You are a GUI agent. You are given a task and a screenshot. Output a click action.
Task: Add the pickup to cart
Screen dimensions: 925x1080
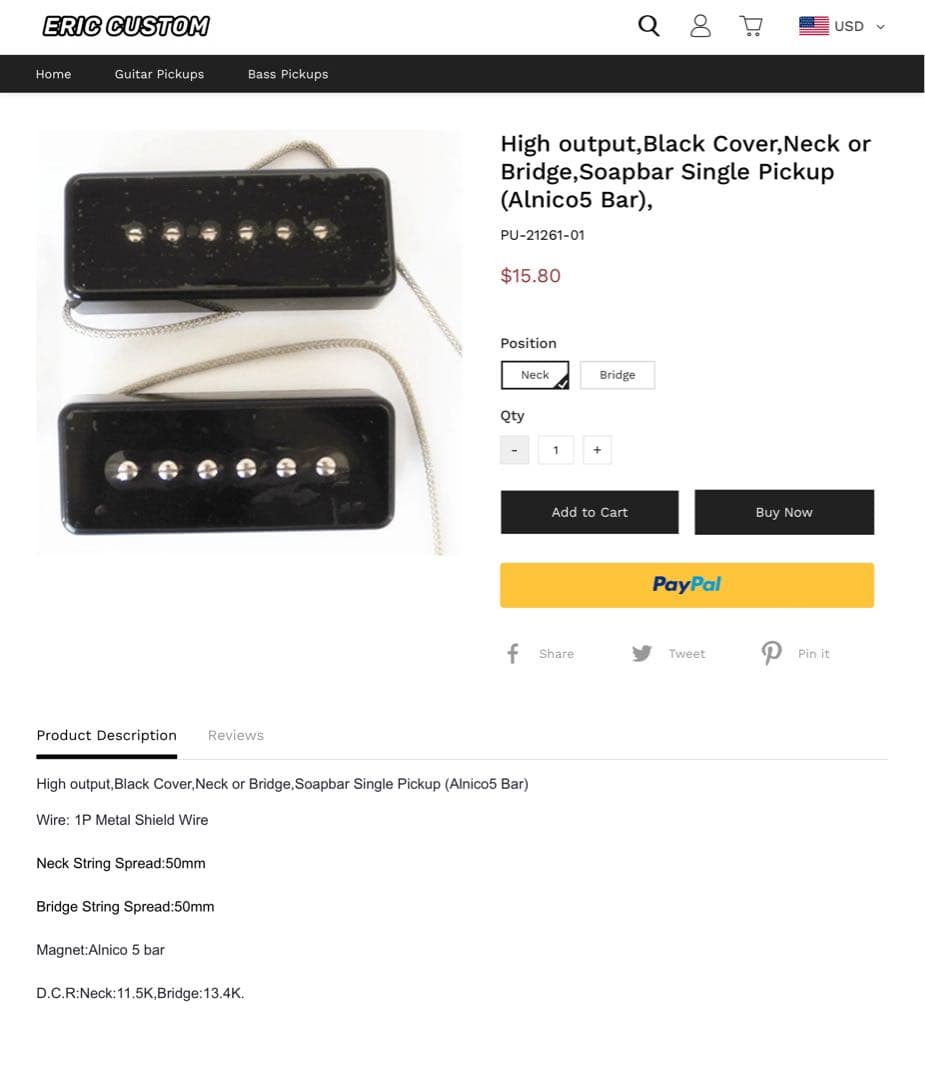[x=589, y=512]
